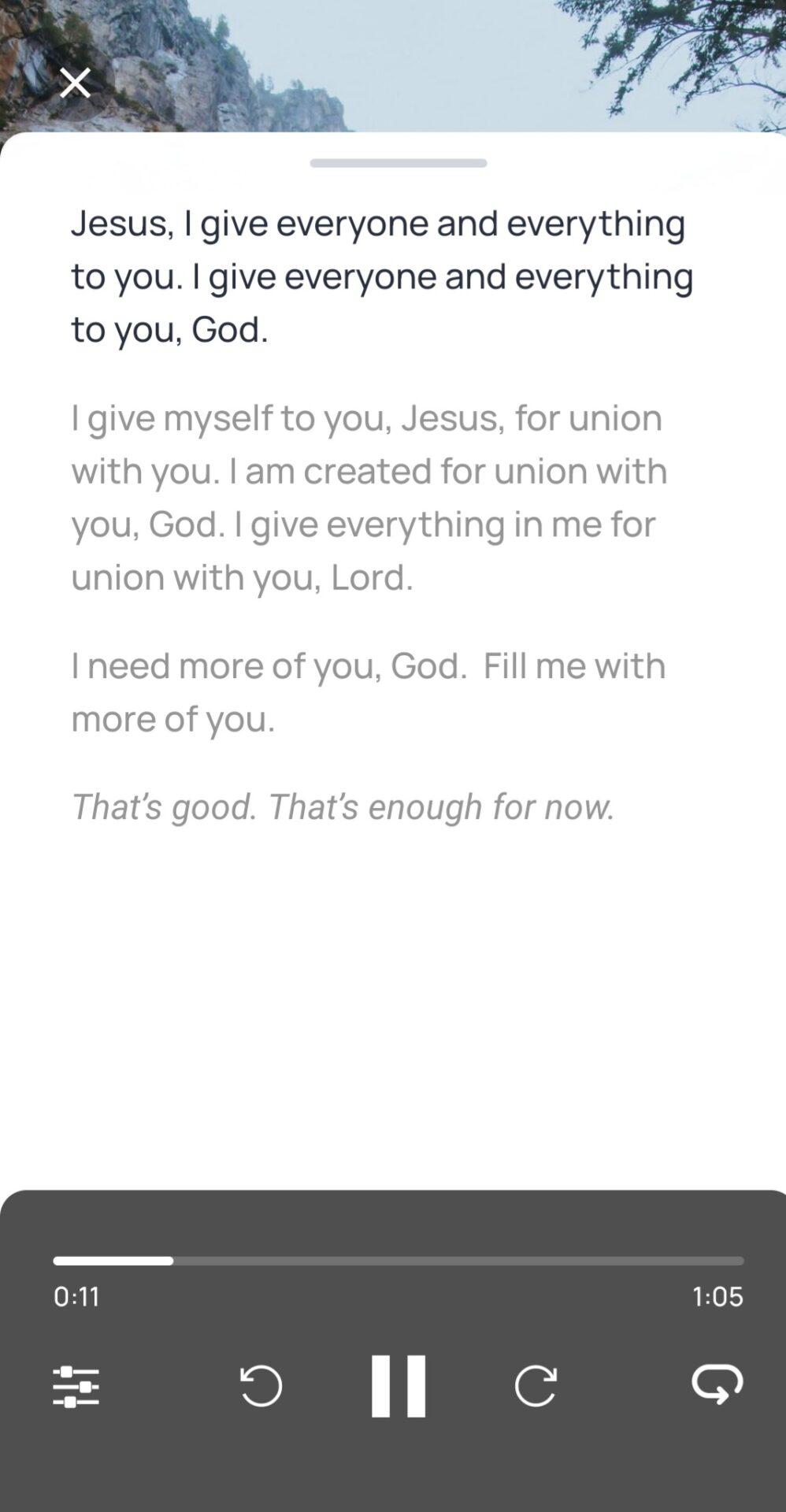The width and height of the screenshot is (786, 1512).
Task: Seek along the audio progress bar
Action: coord(399,1261)
